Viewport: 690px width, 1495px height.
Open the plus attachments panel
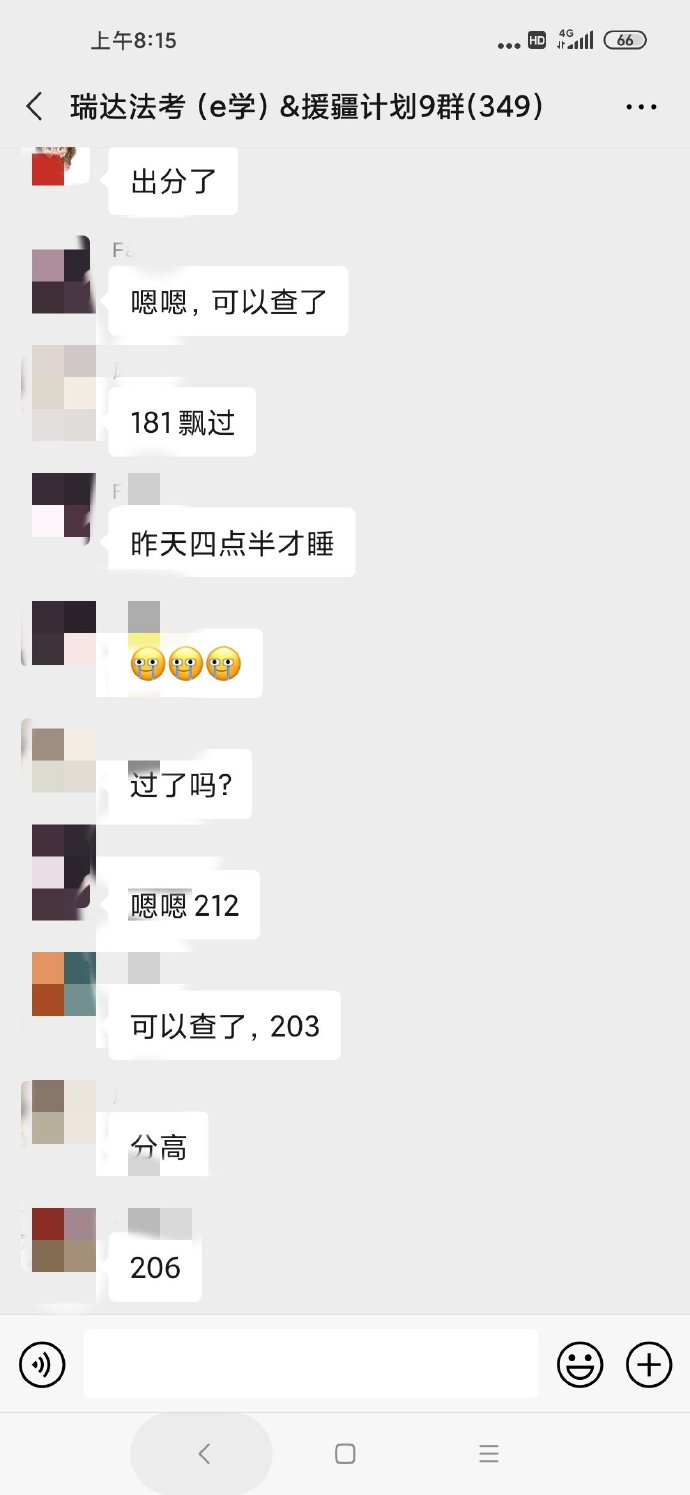pyautogui.click(x=649, y=1364)
